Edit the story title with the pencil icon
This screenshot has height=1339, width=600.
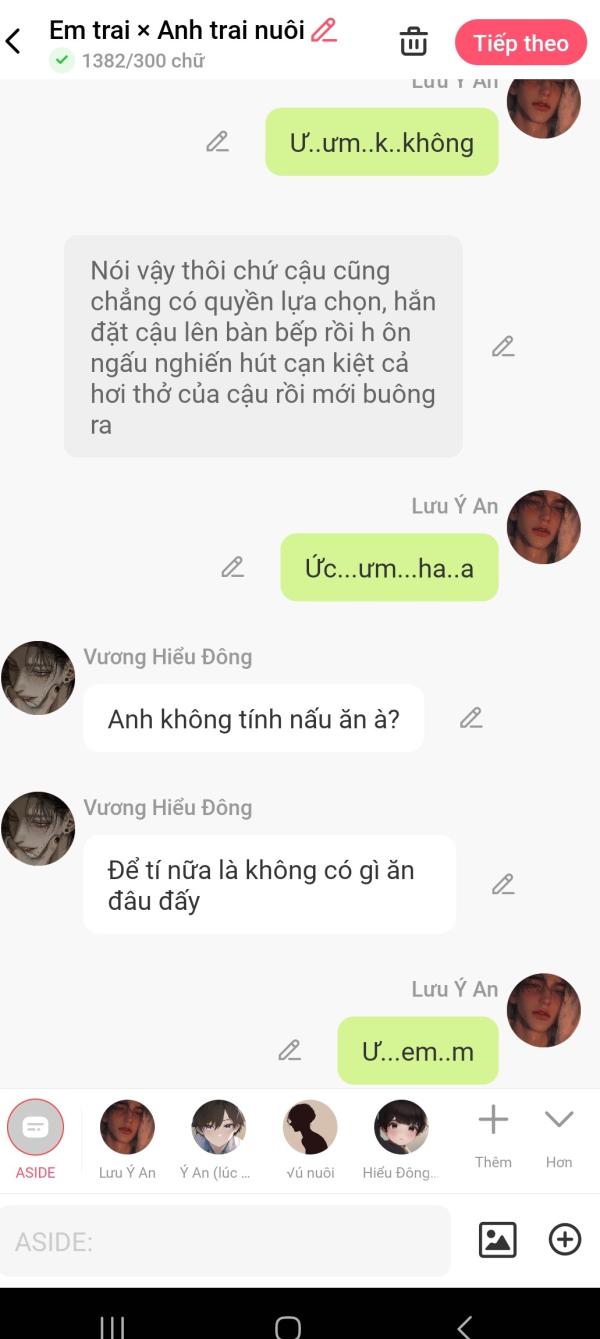point(324,30)
